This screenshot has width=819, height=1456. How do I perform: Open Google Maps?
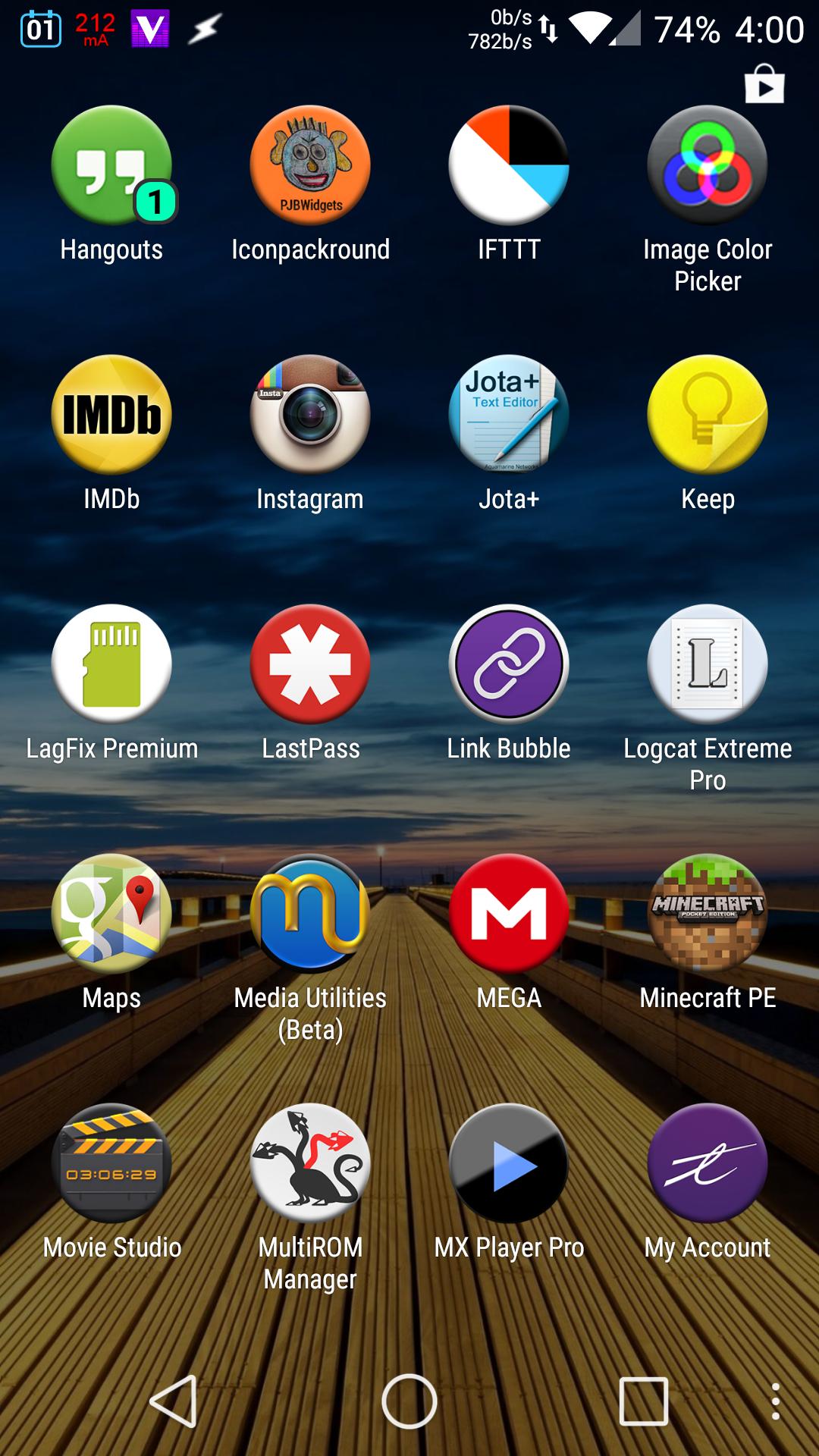tap(111, 914)
